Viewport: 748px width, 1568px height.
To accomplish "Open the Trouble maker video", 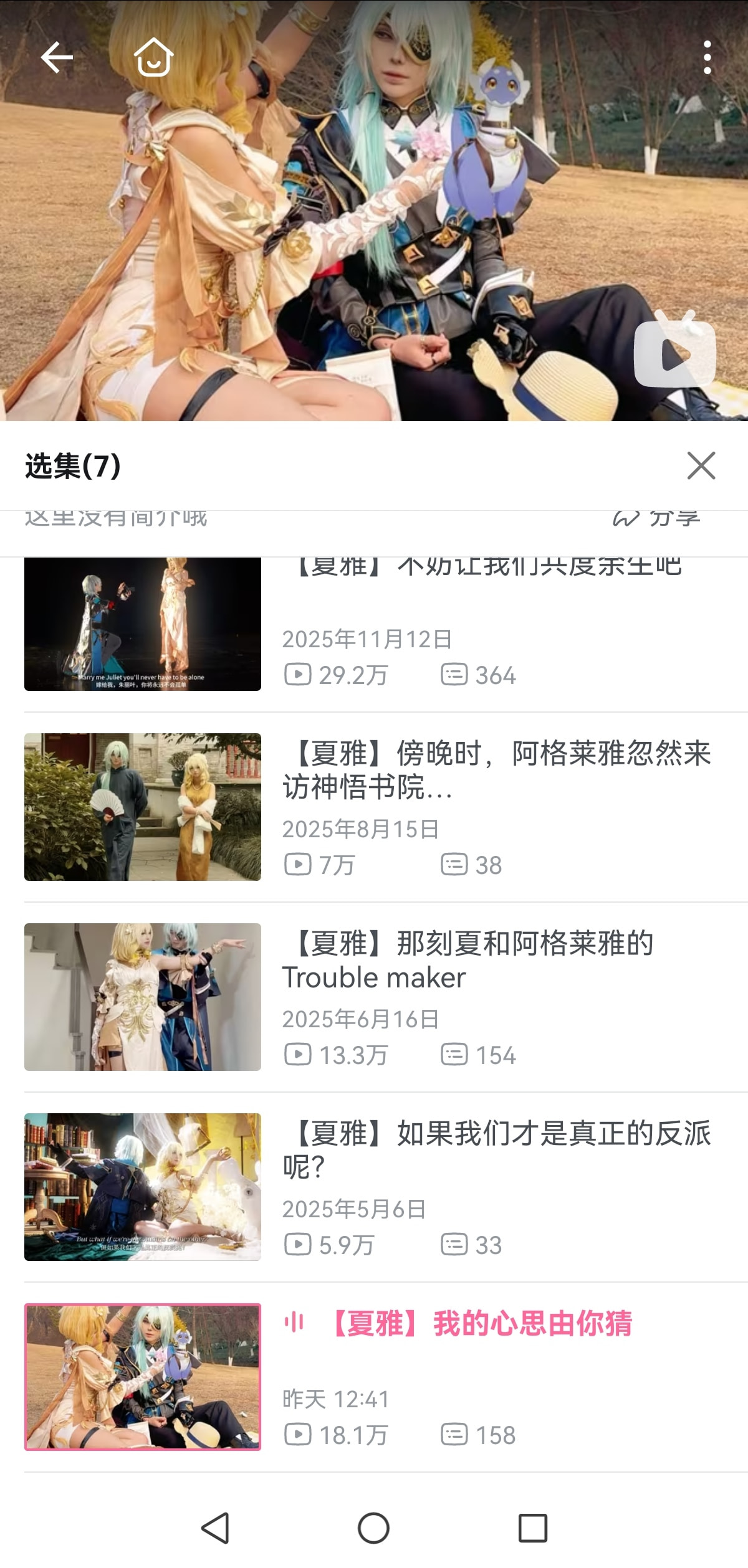I will click(x=374, y=997).
